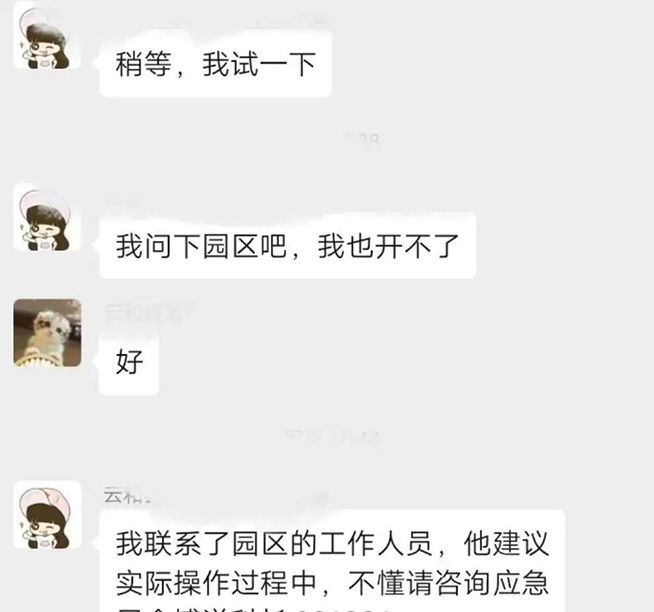This screenshot has width=654, height=612.
Task: View profile of cat avatar who said "好"
Action: [x=47, y=332]
